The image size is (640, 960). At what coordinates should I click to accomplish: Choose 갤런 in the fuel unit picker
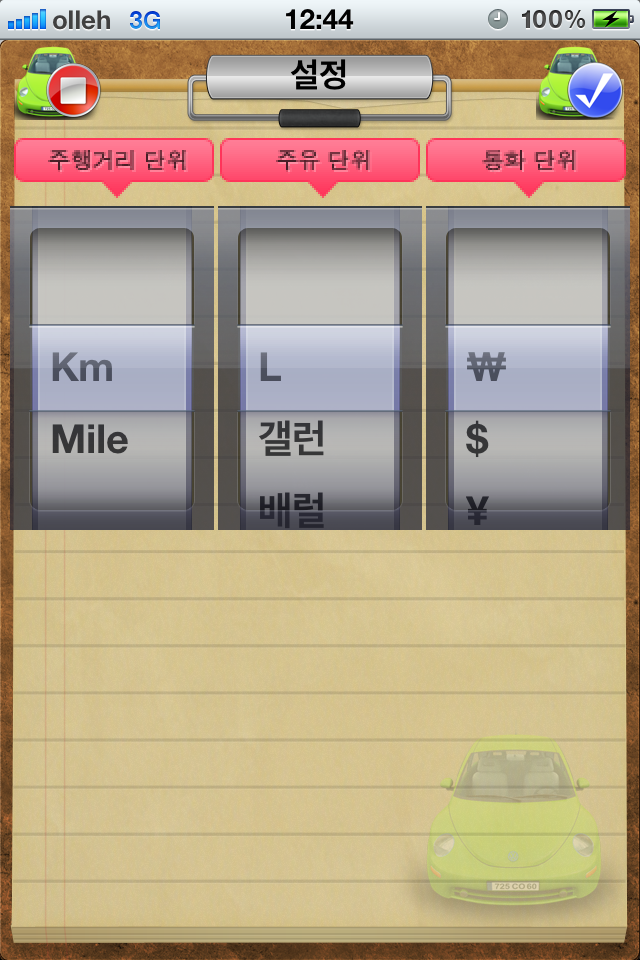[x=293, y=440]
